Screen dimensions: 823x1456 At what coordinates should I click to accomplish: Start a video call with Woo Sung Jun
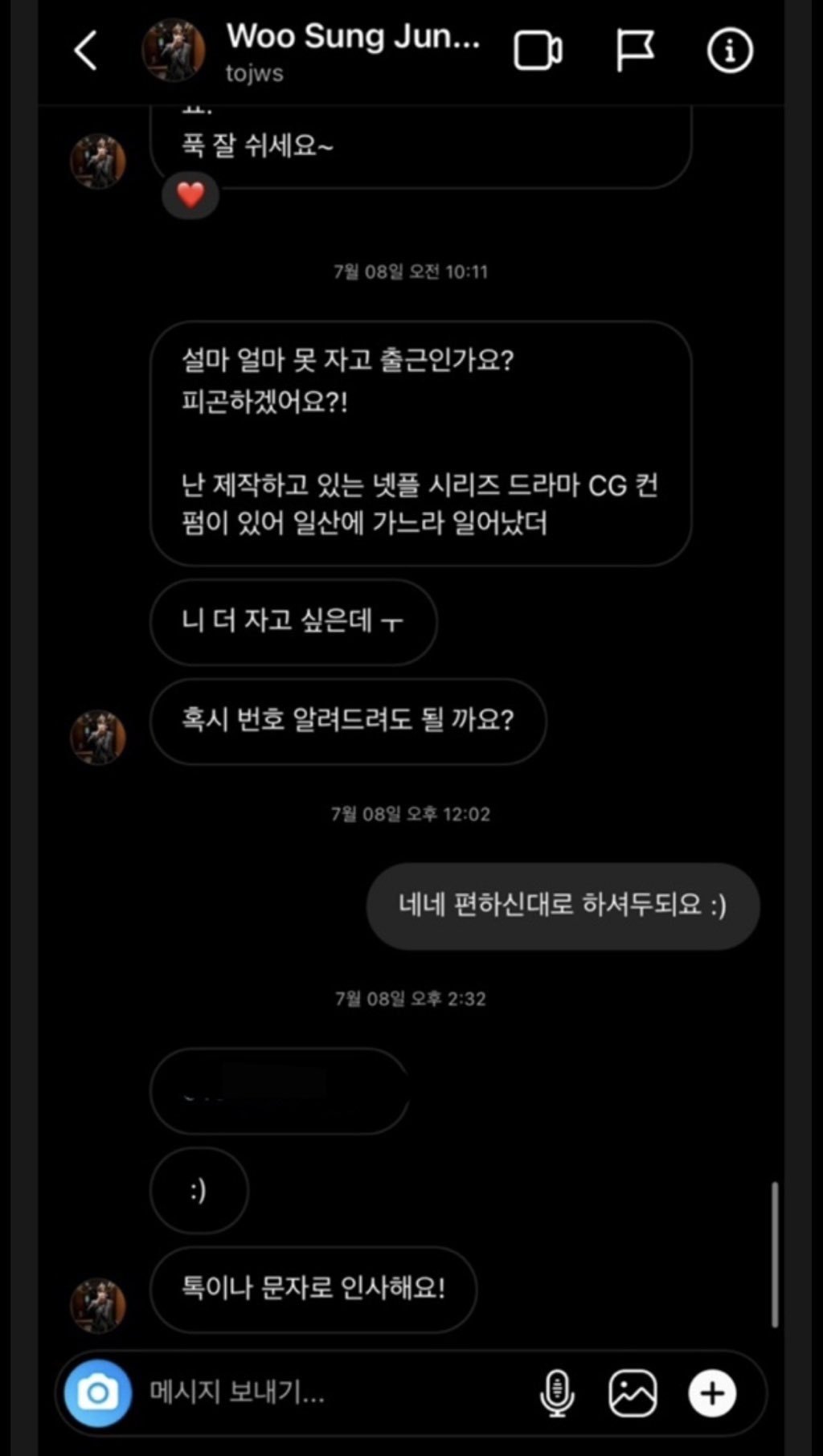(x=538, y=51)
